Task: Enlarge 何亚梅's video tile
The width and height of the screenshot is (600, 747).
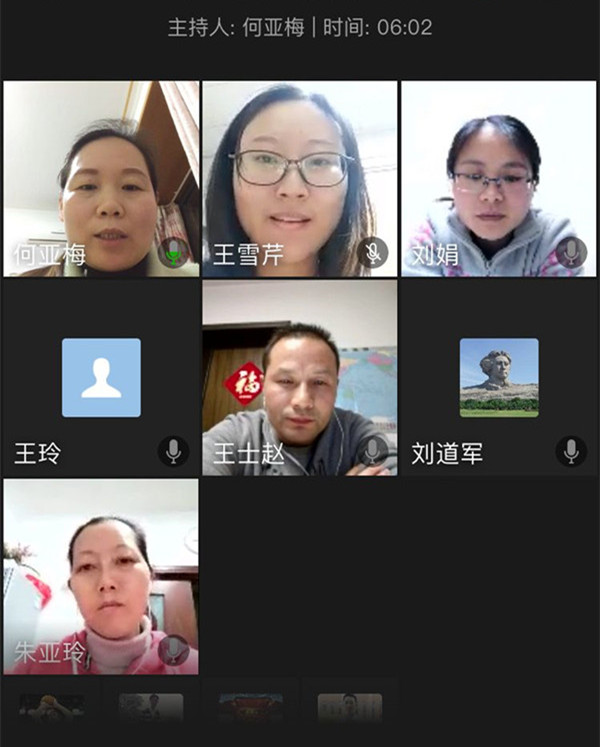Action: (x=101, y=178)
